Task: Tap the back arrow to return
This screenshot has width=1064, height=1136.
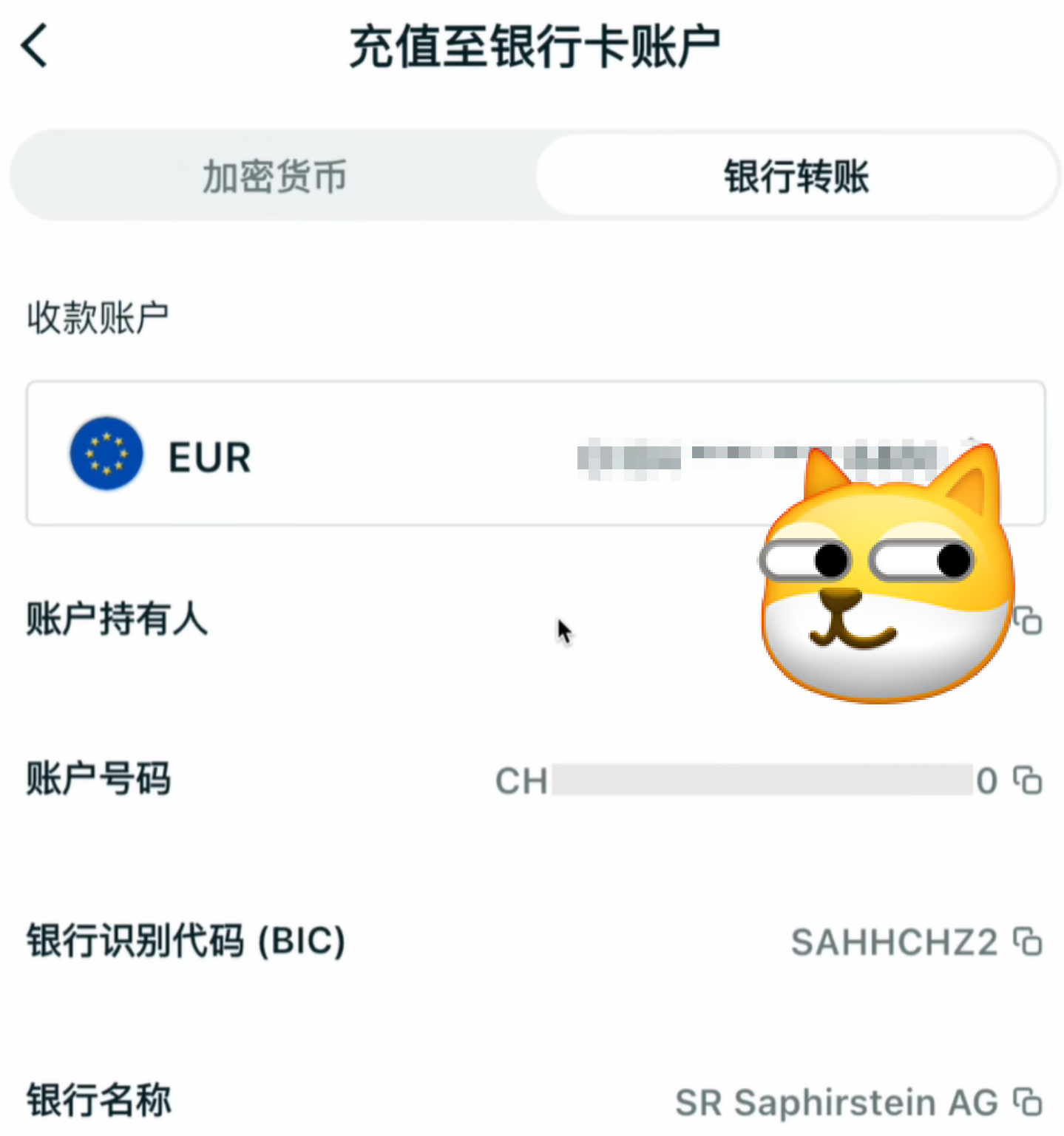Action: coord(33,44)
